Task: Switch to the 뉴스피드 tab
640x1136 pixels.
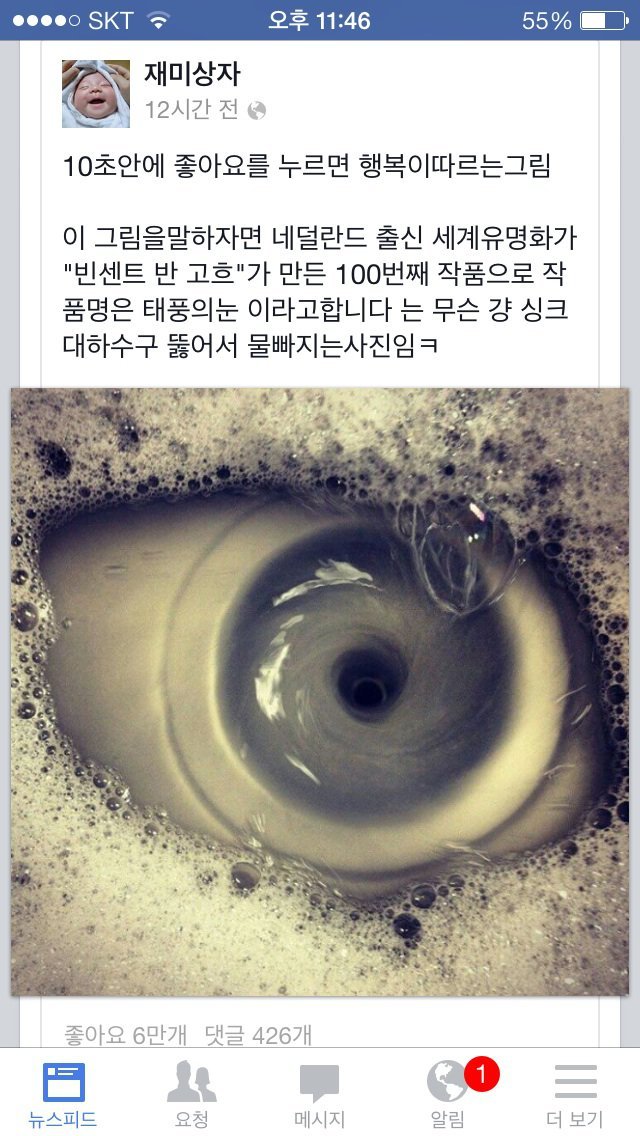Action: (64, 1094)
